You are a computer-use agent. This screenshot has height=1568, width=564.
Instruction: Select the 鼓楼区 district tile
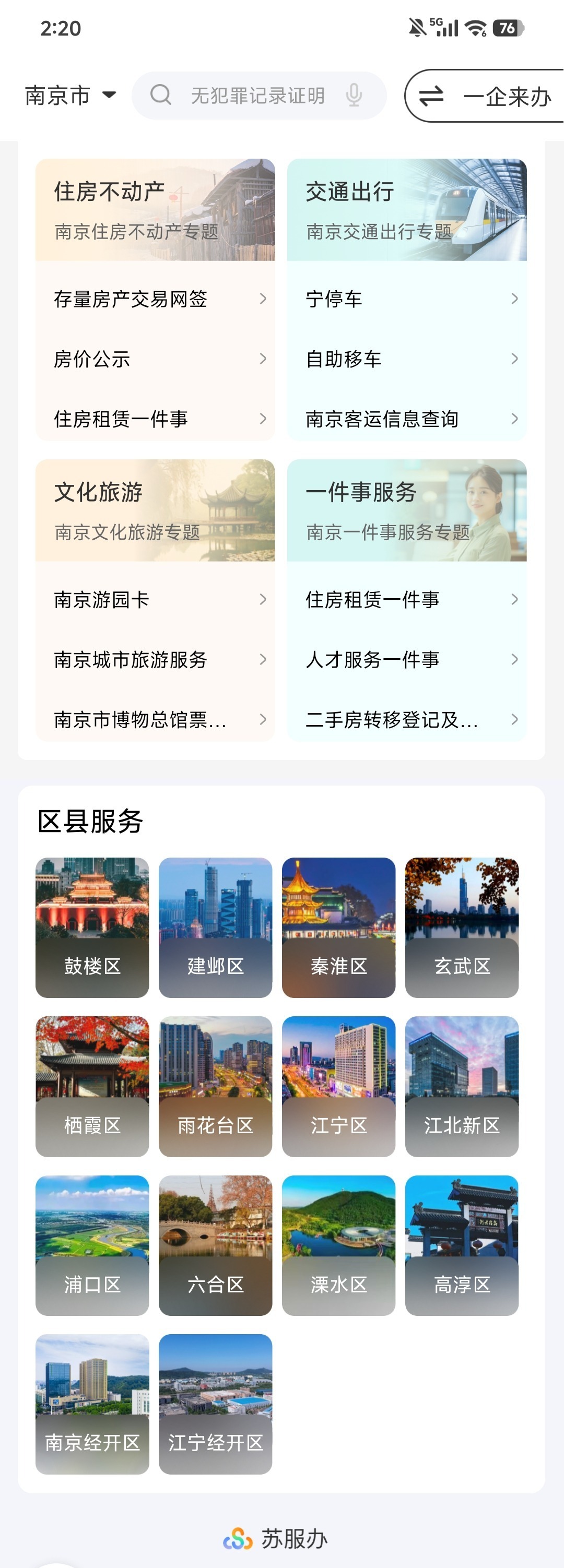click(92, 928)
